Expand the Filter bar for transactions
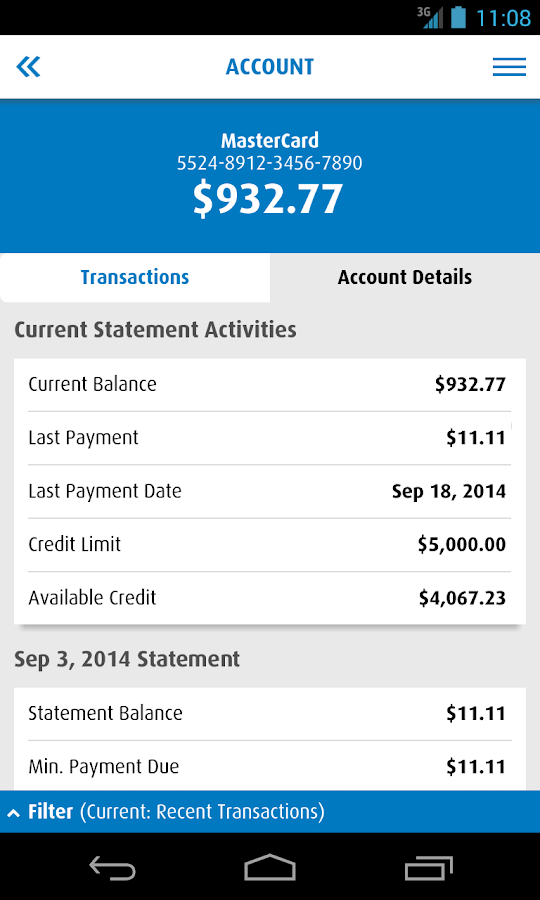This screenshot has width=540, height=900. (270, 812)
